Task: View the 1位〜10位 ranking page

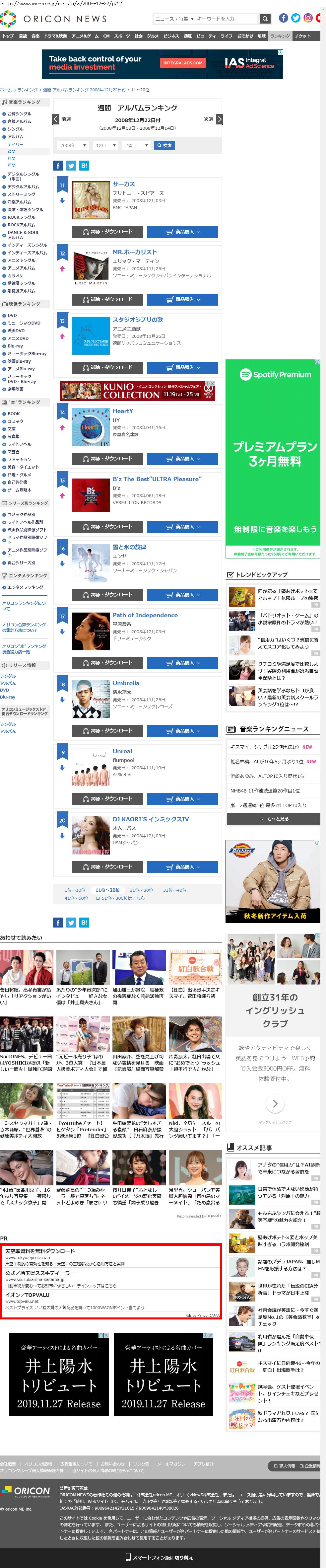Action: click(x=75, y=890)
